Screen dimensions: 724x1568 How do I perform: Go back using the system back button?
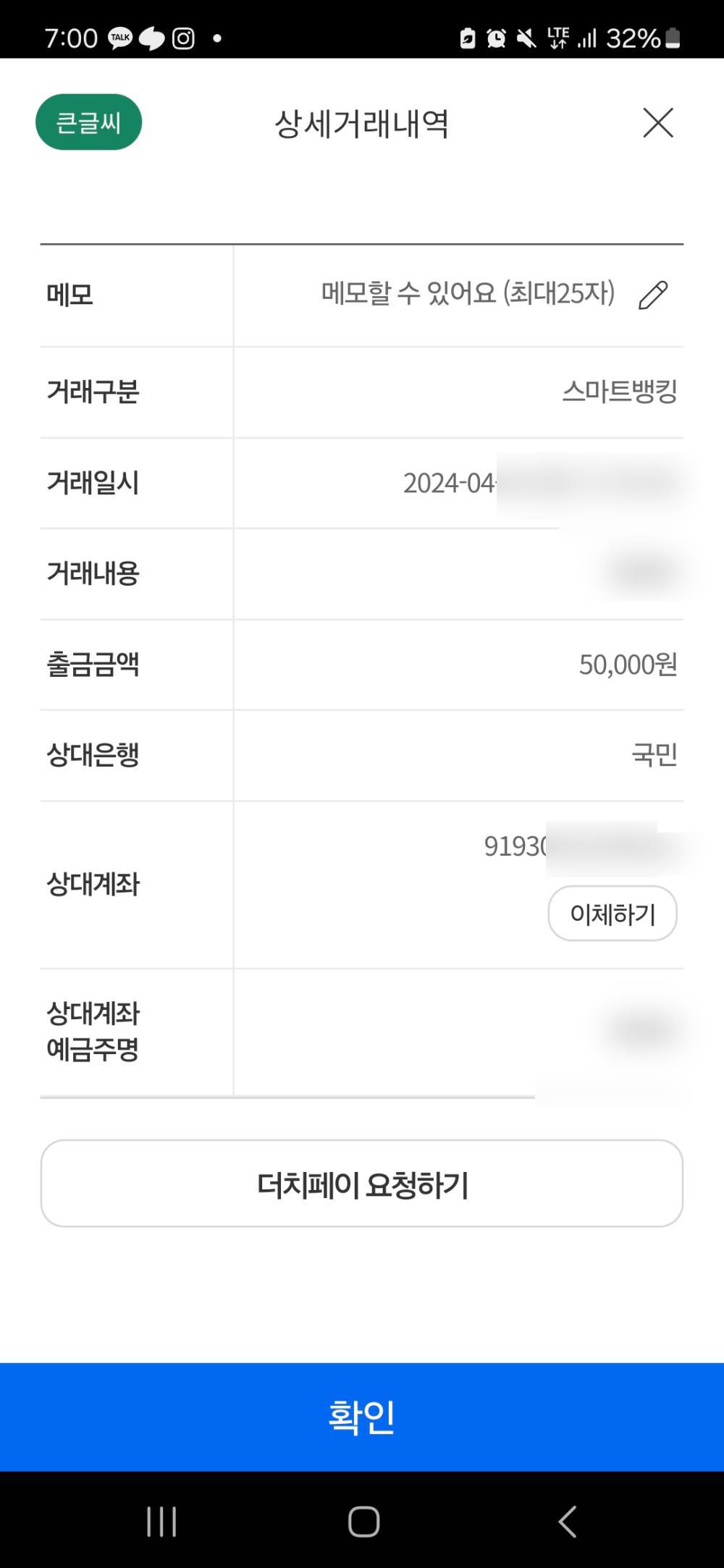567,1521
